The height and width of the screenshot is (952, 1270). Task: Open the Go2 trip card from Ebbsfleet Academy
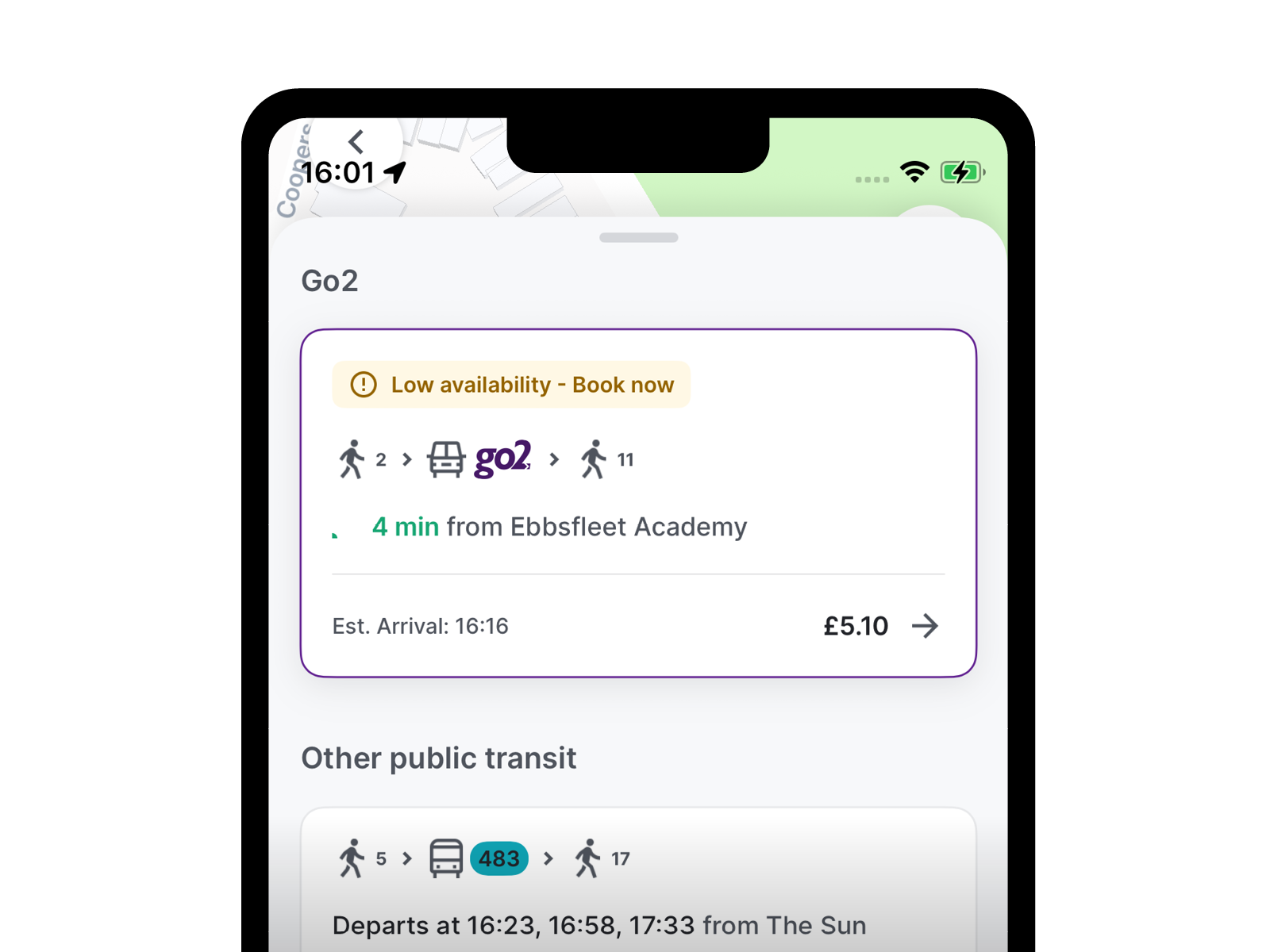point(637,503)
